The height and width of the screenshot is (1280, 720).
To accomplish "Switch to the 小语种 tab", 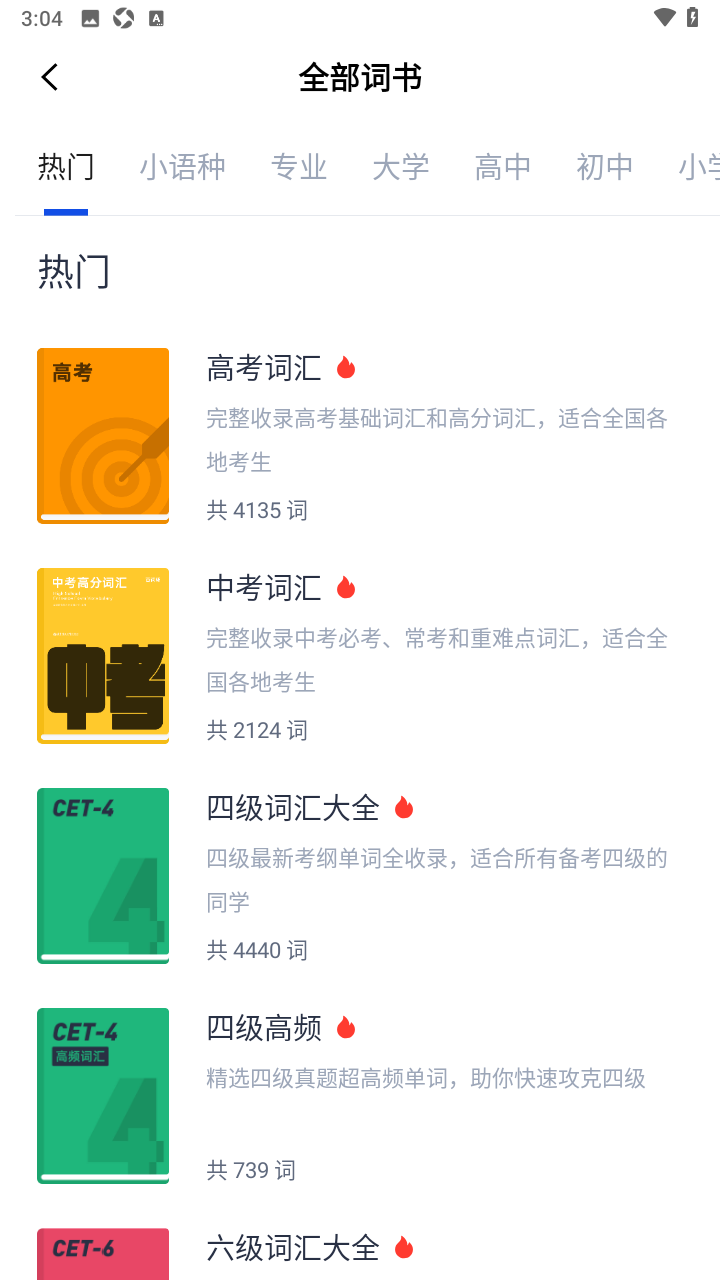I will coord(183,167).
